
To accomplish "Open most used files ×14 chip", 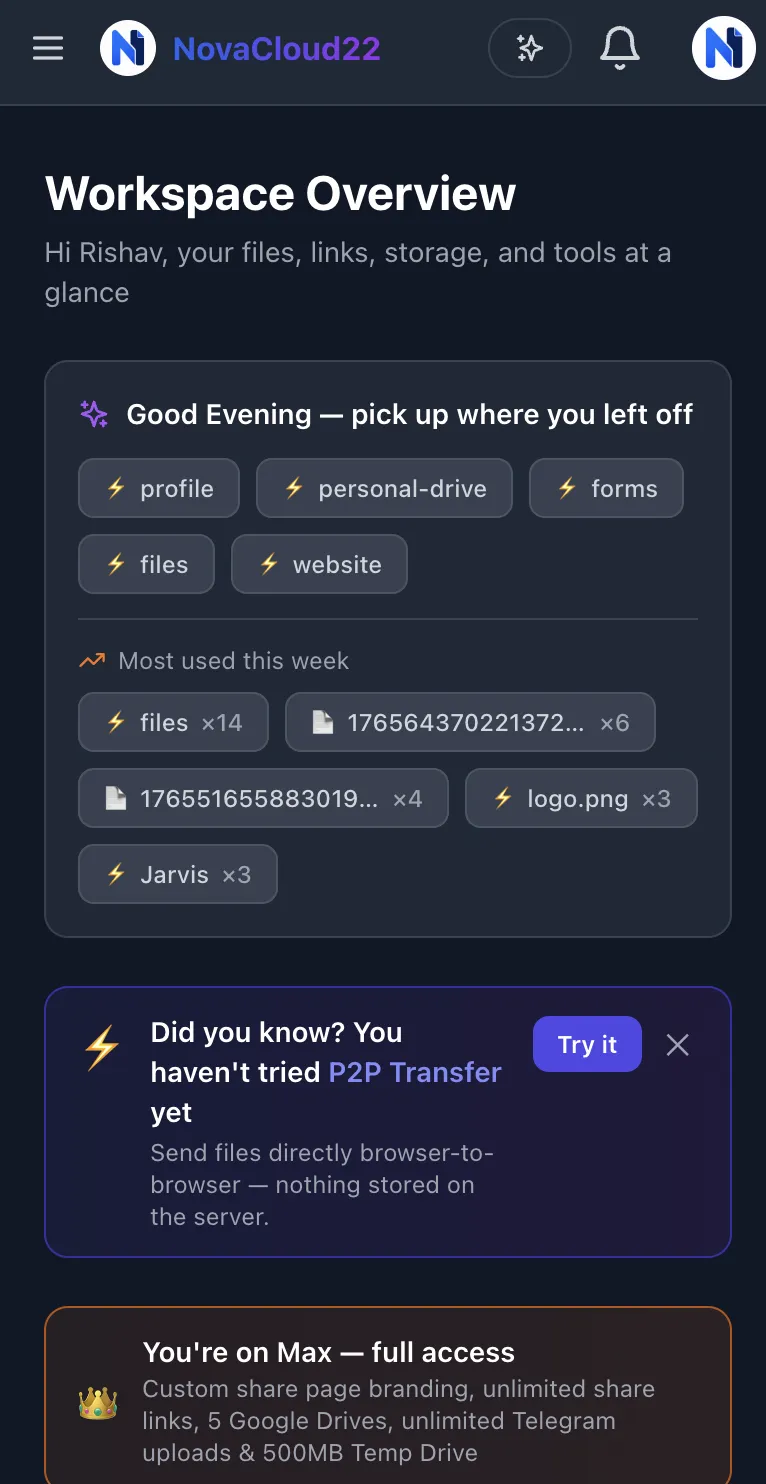I will click(174, 722).
